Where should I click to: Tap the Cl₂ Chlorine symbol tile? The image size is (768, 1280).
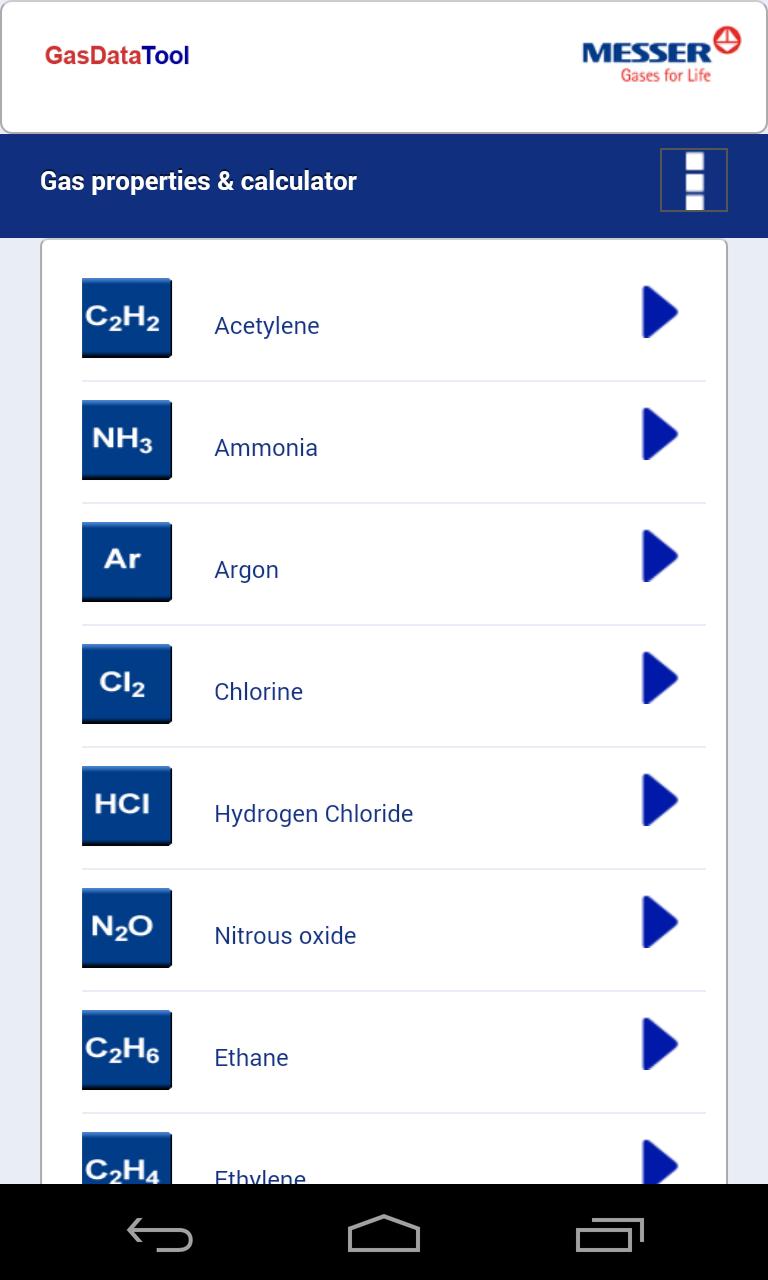[x=126, y=683]
